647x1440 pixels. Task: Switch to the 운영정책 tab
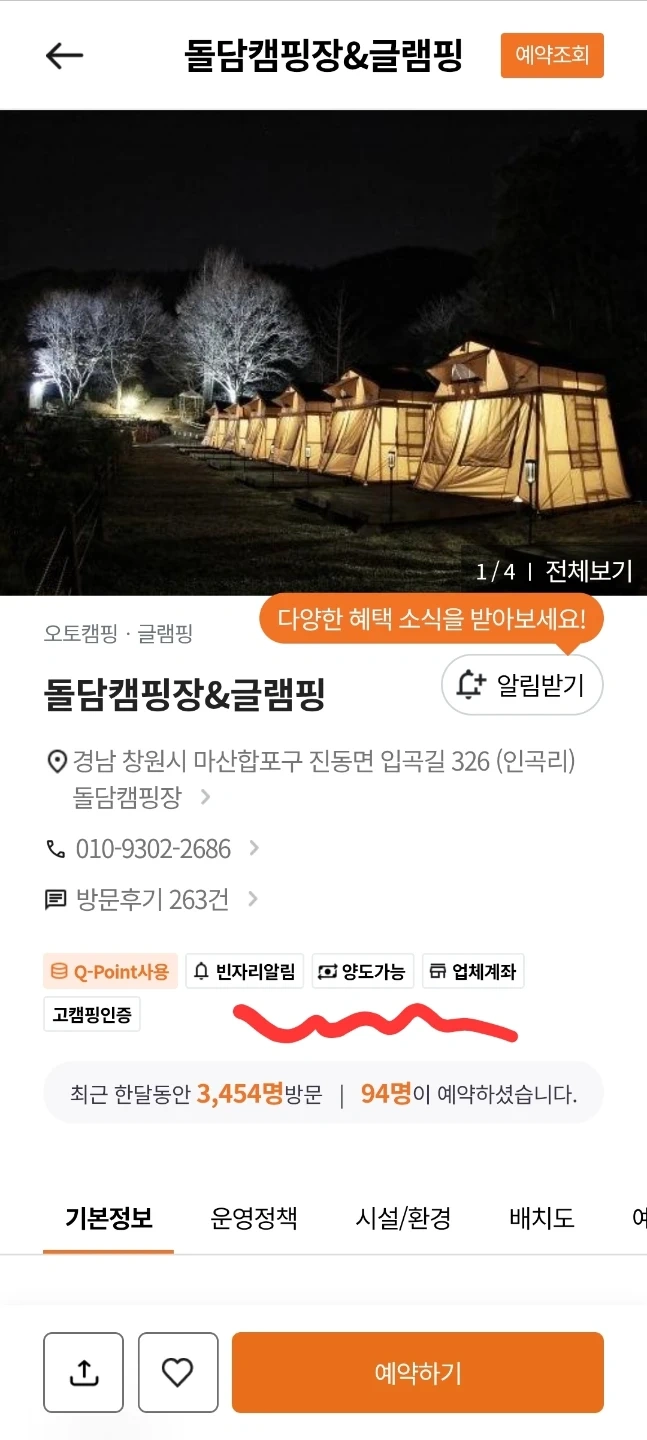pyautogui.click(x=254, y=1218)
